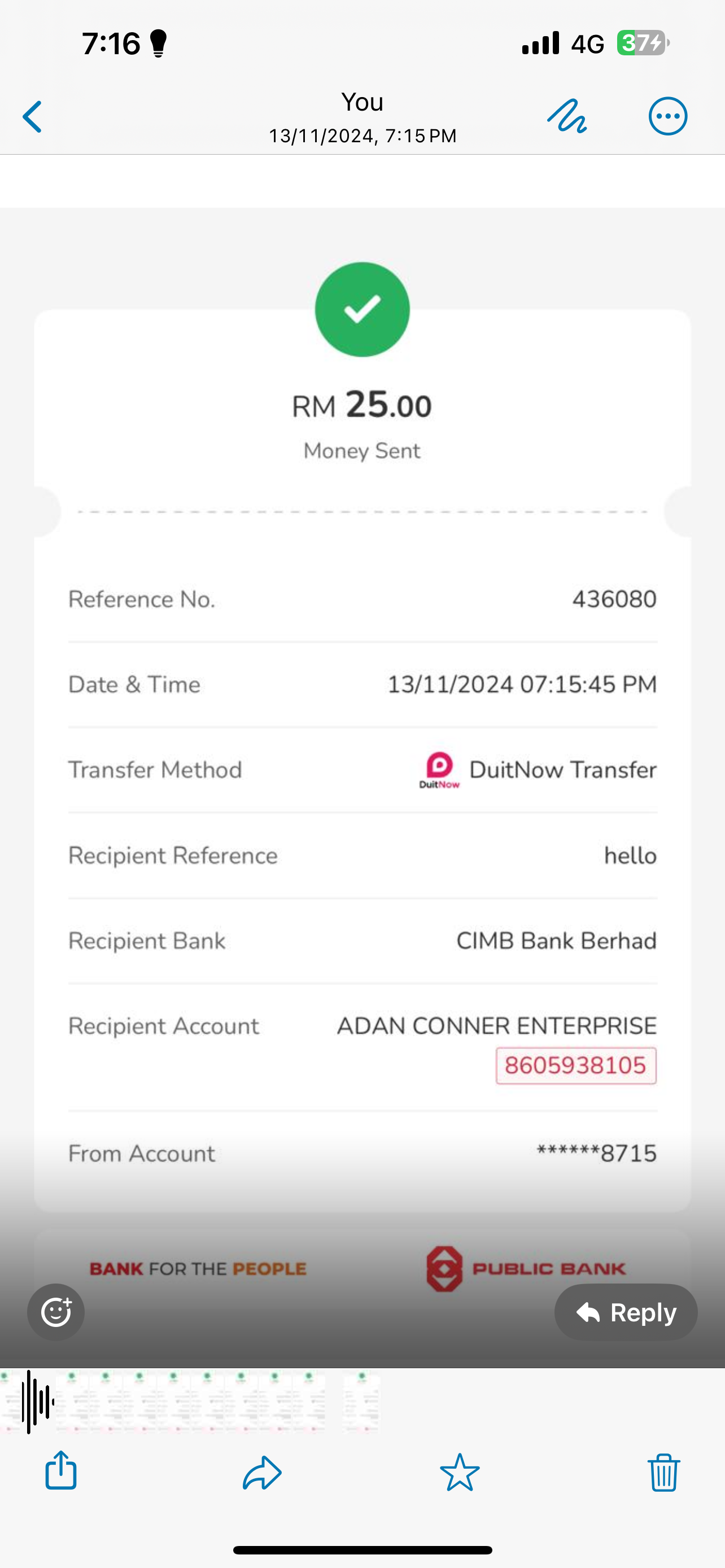
Task: Open the markup drawing tool
Action: coord(567,116)
